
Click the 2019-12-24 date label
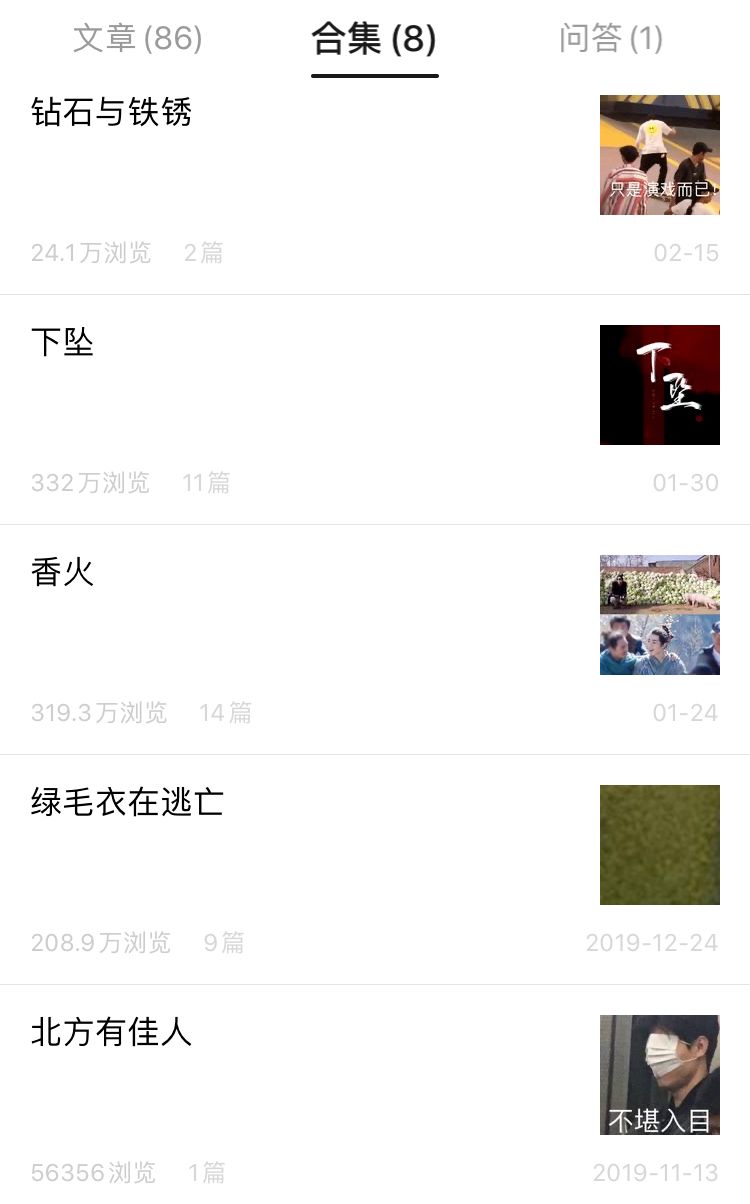[x=652, y=943]
